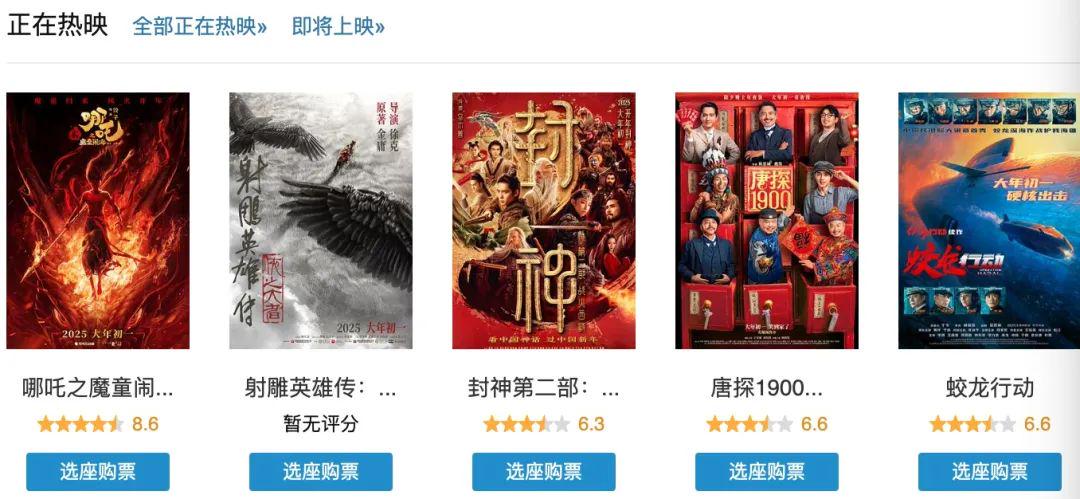Viewport: 1080px width, 499px height.
Task: Open the 封神第二部 poster
Action: pyautogui.click(x=544, y=221)
